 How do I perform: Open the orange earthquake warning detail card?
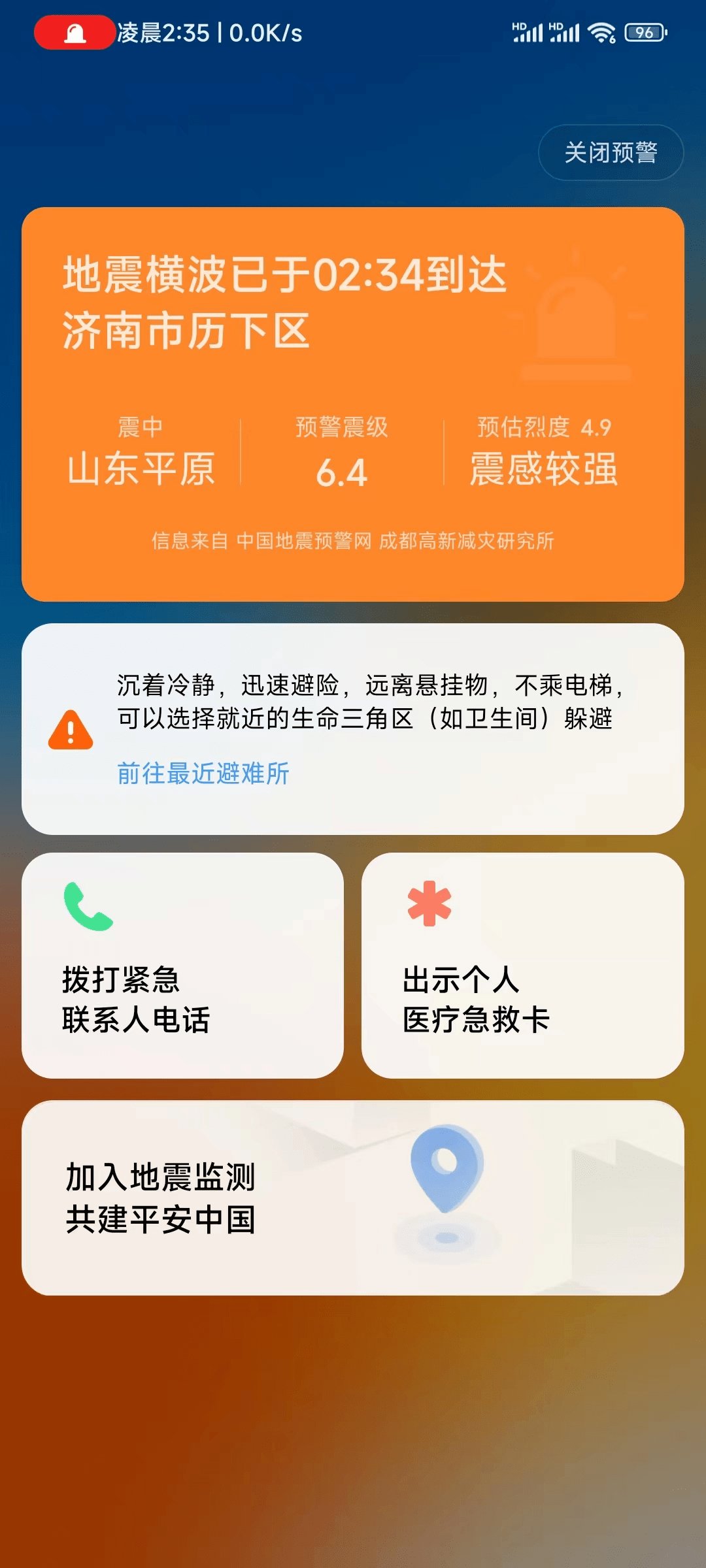point(352,404)
